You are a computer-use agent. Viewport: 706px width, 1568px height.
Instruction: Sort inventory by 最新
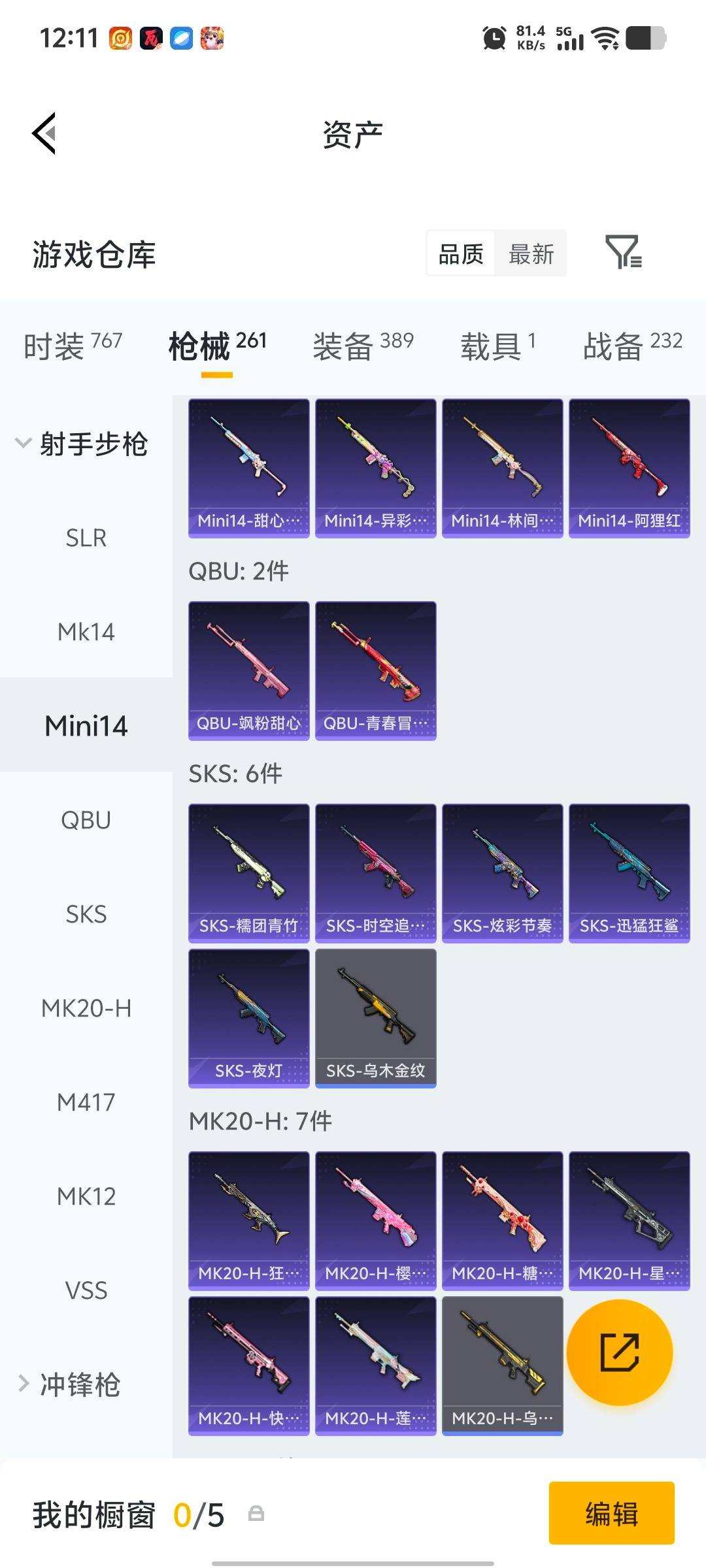531,253
